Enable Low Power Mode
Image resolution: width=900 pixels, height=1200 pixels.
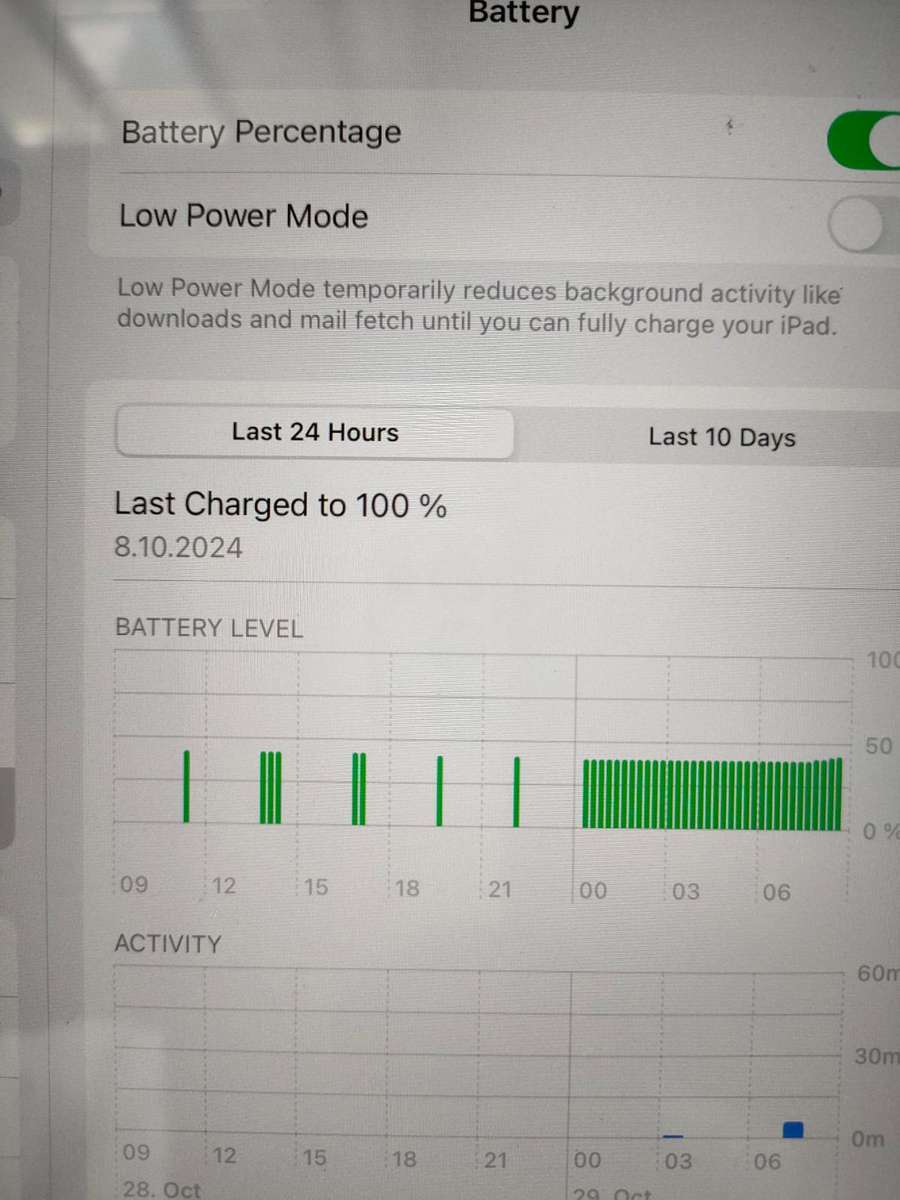tap(860, 225)
